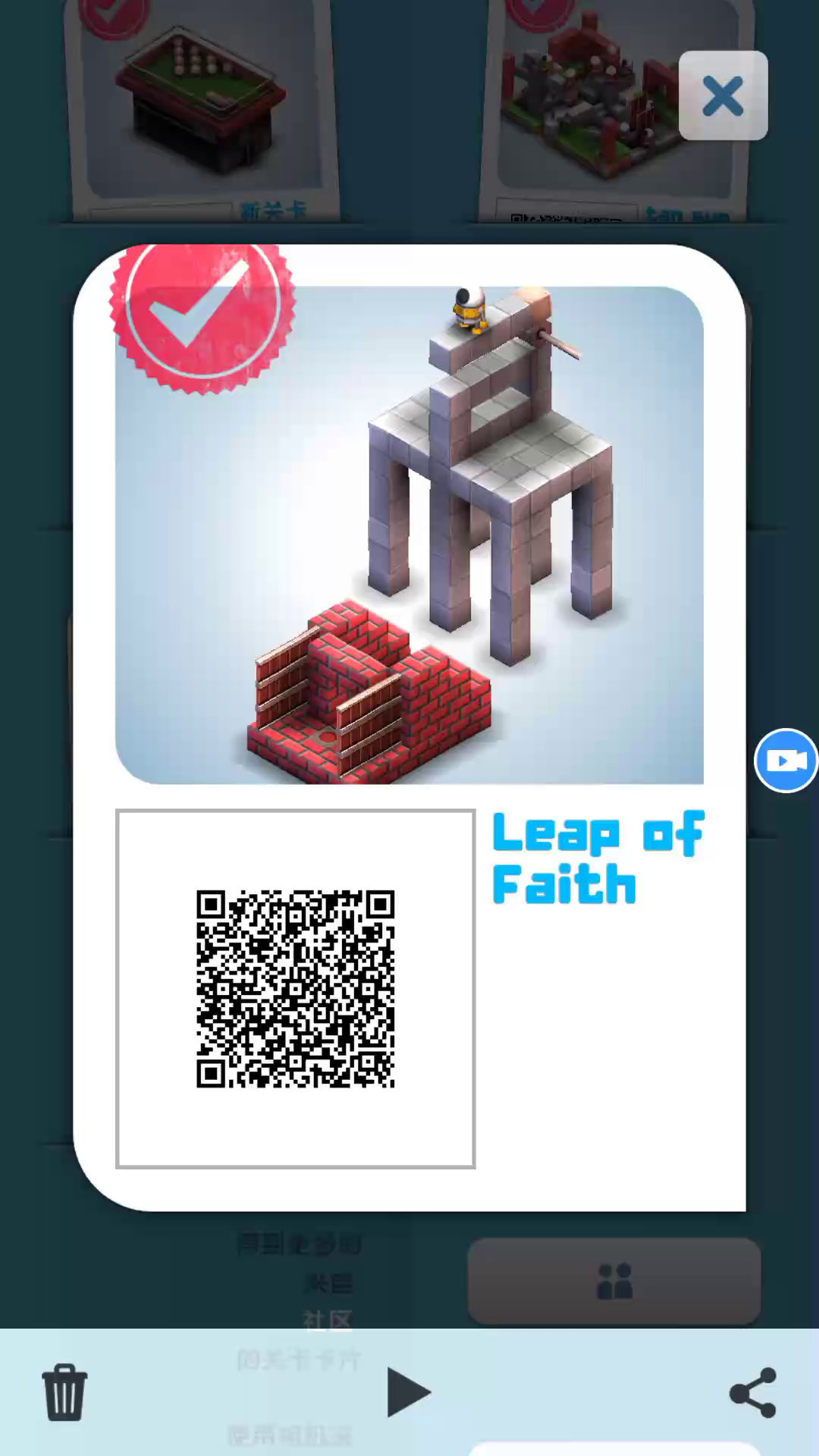Tap the blue video camera button

[786, 761]
